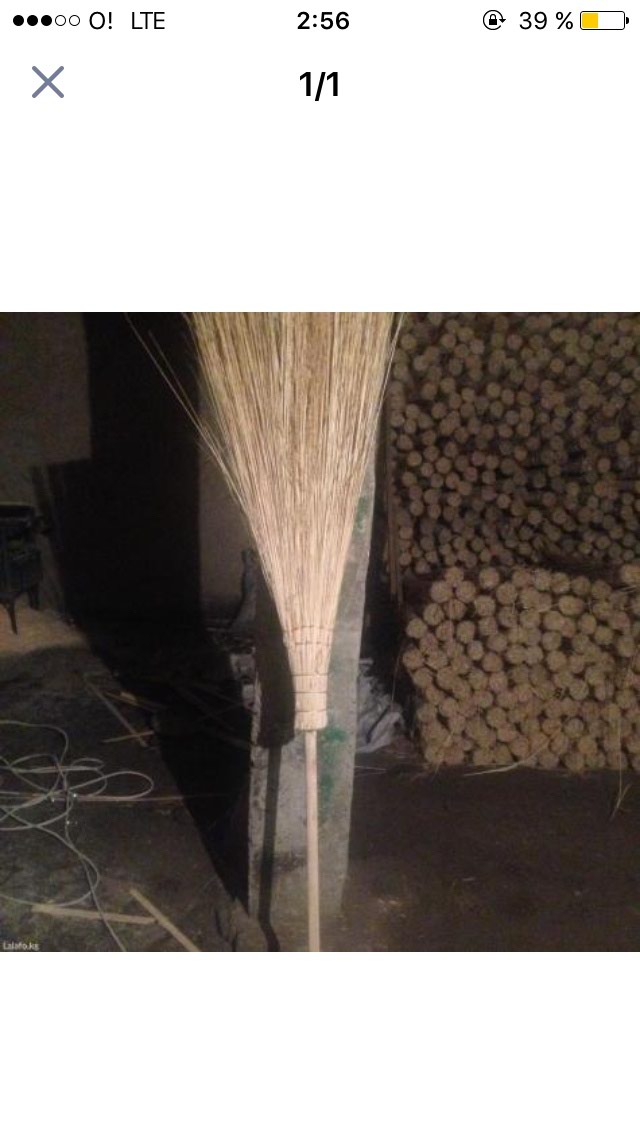Tap the broom photo
The image size is (640, 1136).
click(320, 631)
